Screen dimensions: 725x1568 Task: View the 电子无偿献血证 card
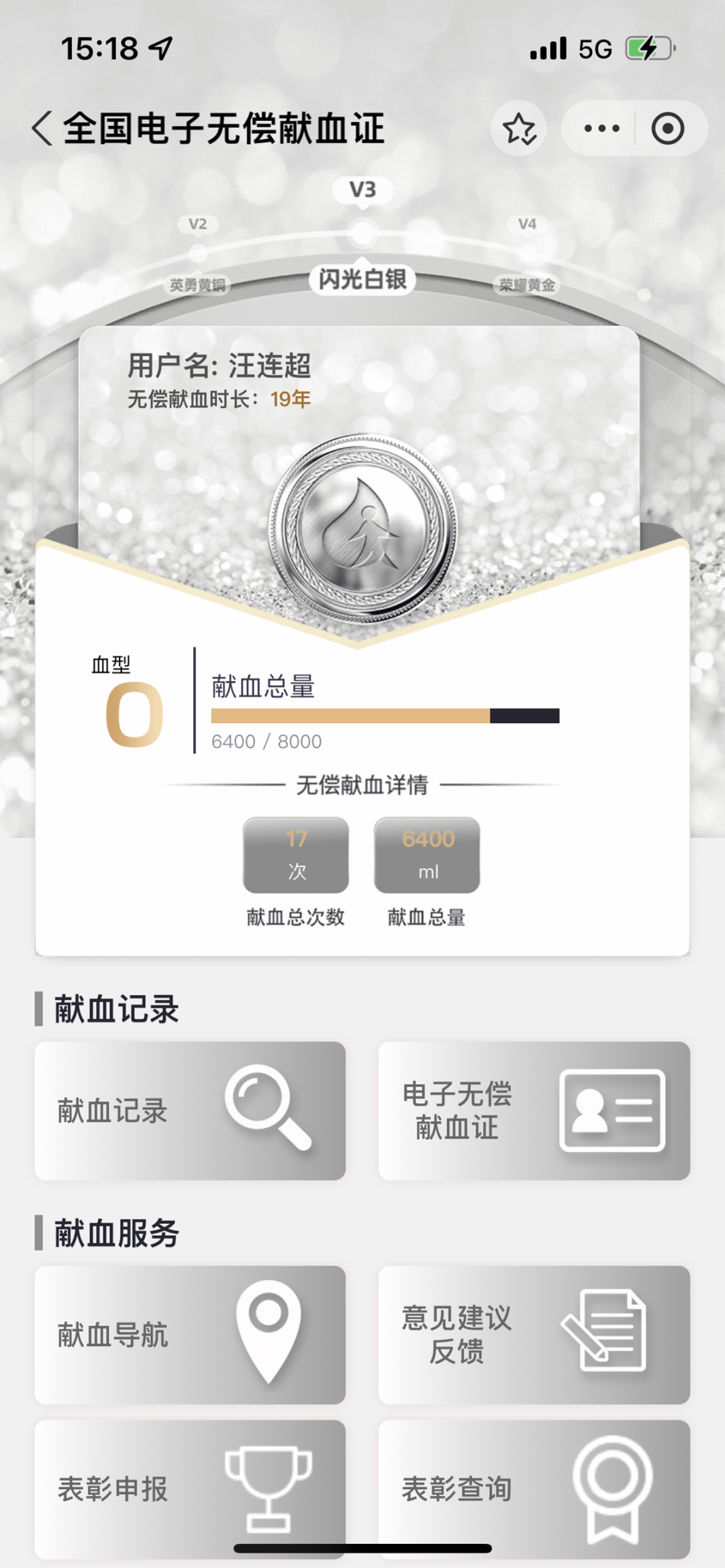(534, 1110)
